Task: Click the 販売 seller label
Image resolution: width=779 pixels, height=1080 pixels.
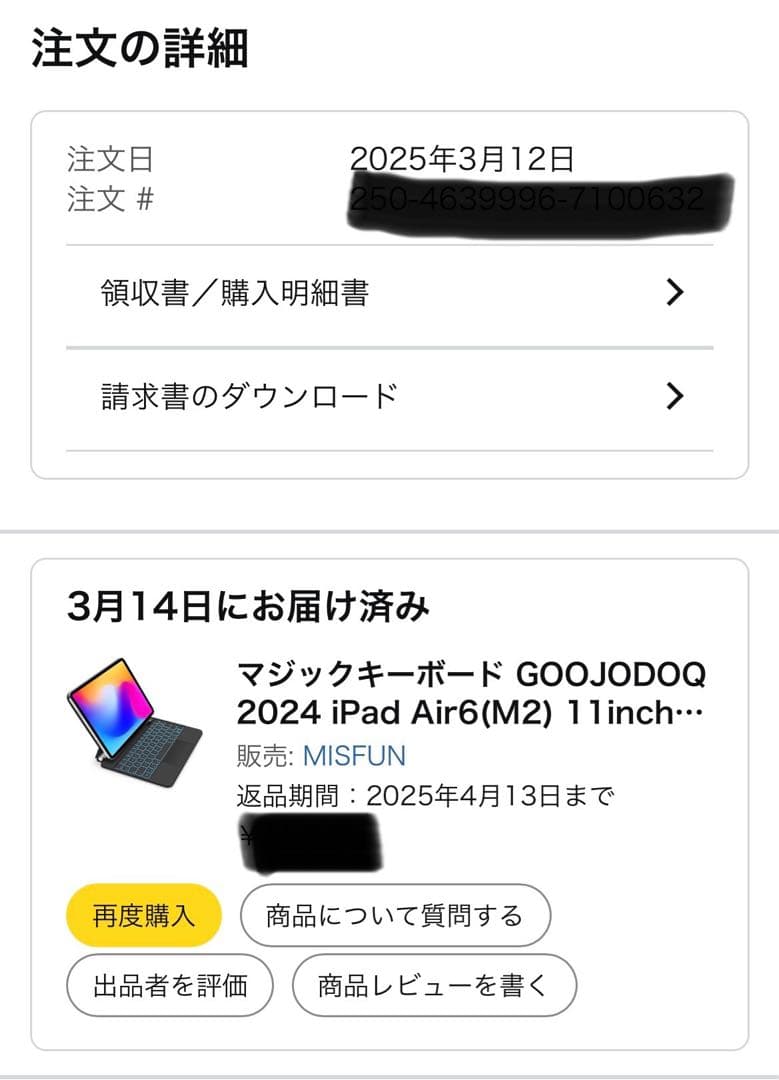Action: tap(258, 757)
